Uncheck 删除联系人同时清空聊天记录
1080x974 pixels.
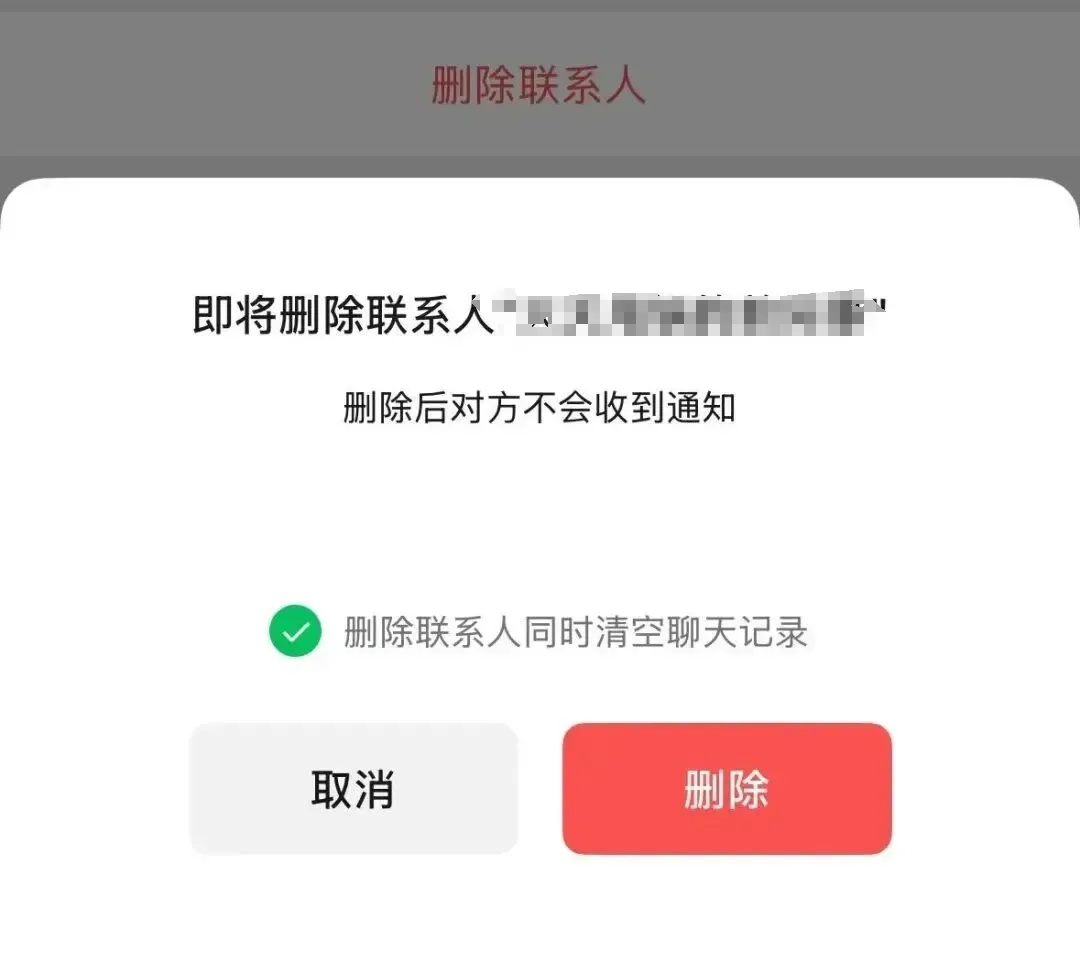295,632
